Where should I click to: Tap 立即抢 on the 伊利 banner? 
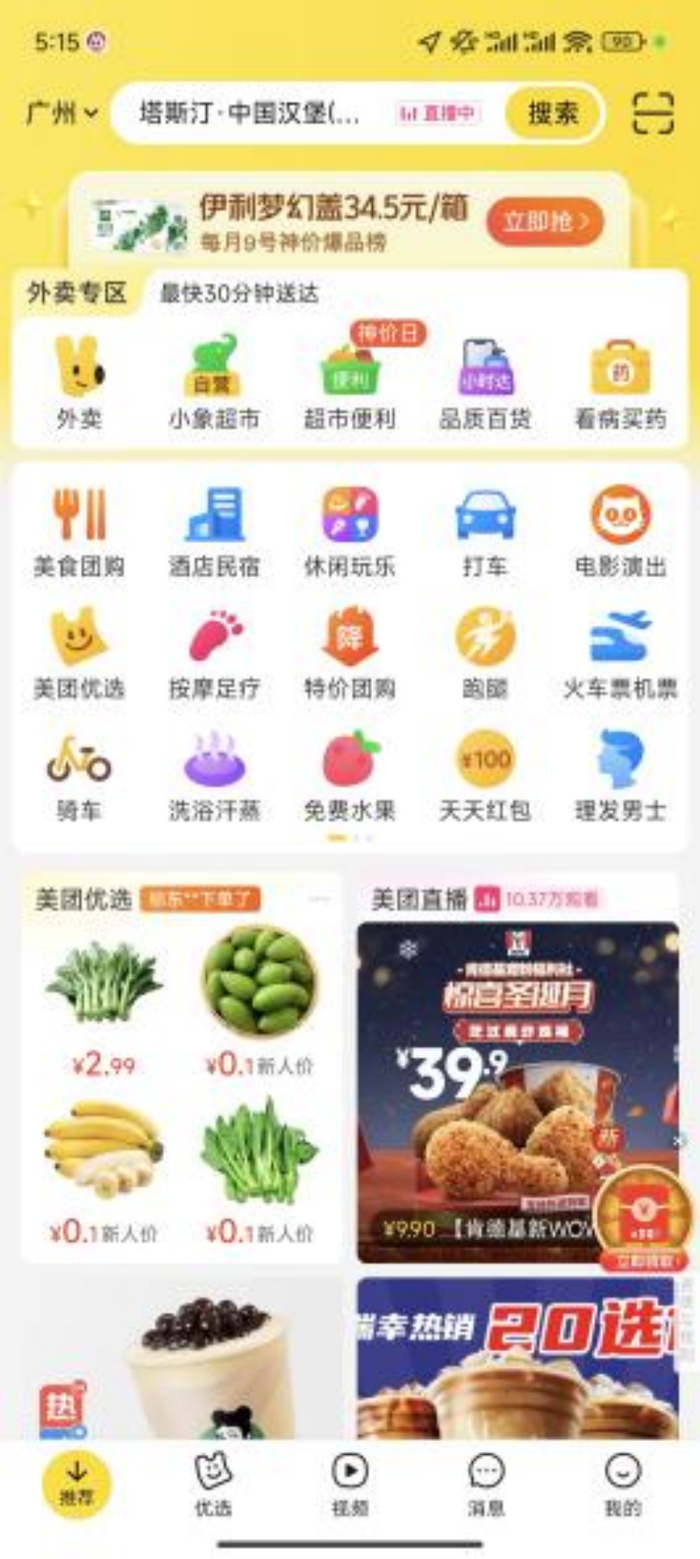coord(545,221)
